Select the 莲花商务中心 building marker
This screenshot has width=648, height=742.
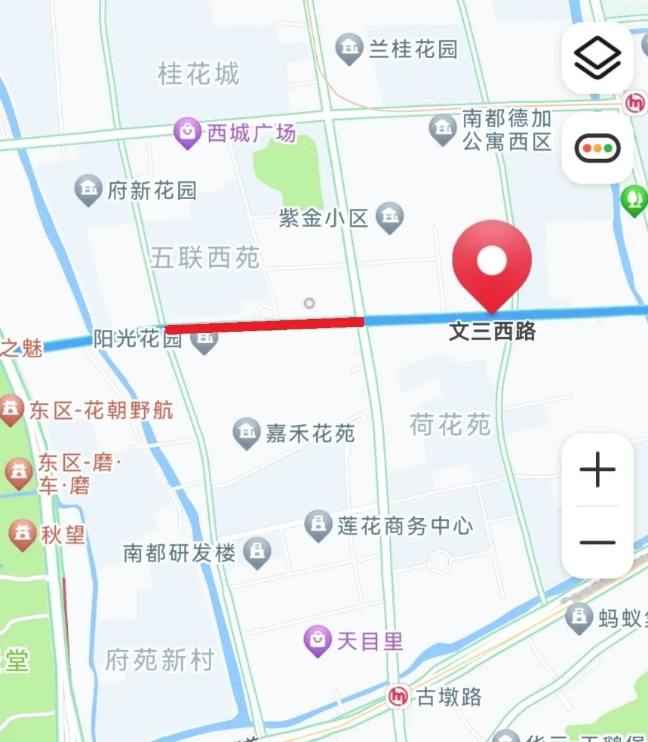point(318,525)
